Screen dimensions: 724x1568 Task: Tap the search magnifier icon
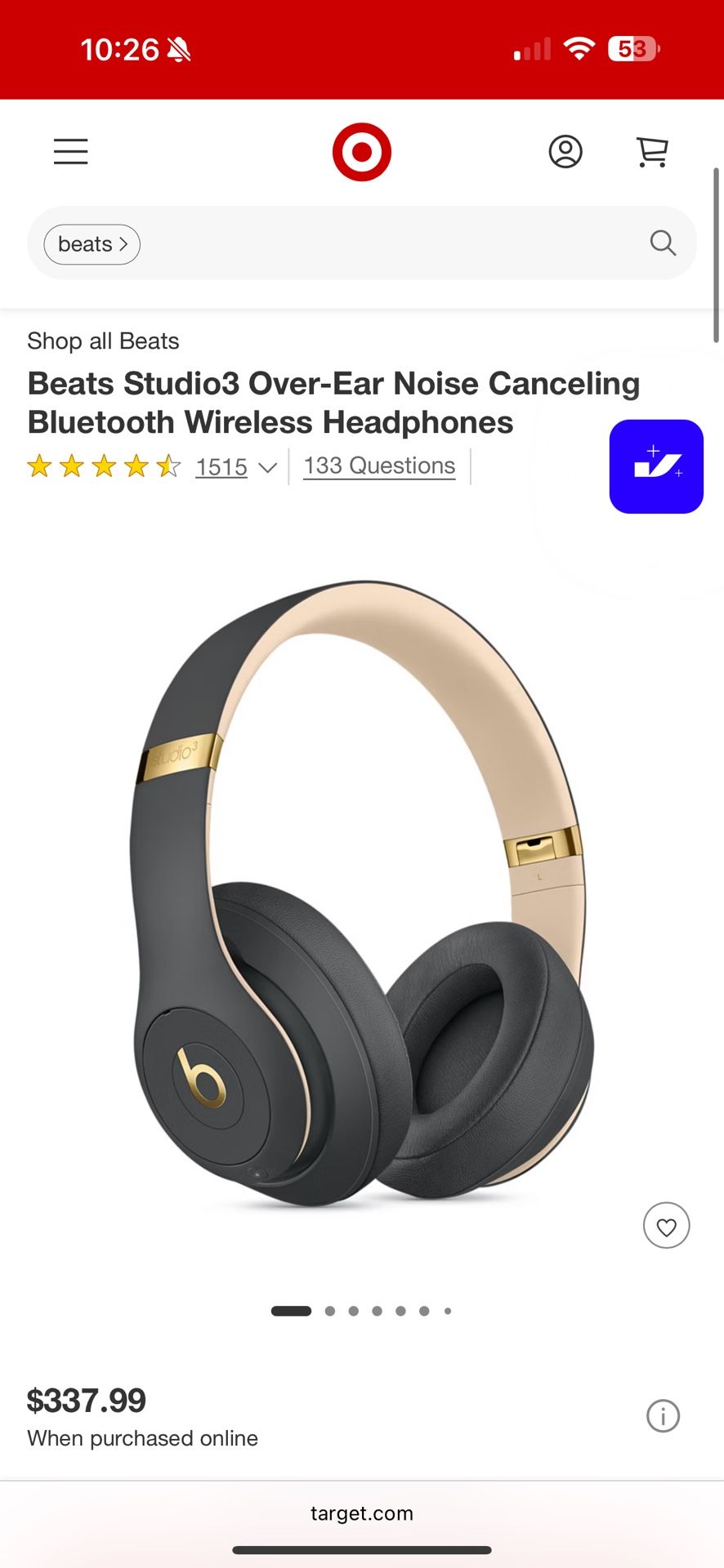[x=663, y=243]
